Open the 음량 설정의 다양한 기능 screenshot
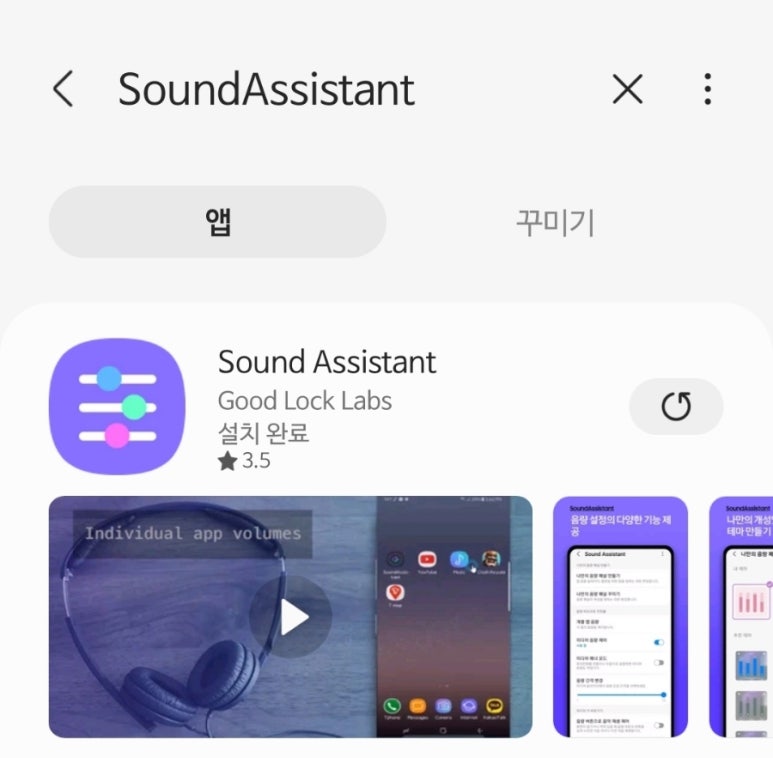Image resolution: width=773 pixels, height=758 pixels. 620,617
